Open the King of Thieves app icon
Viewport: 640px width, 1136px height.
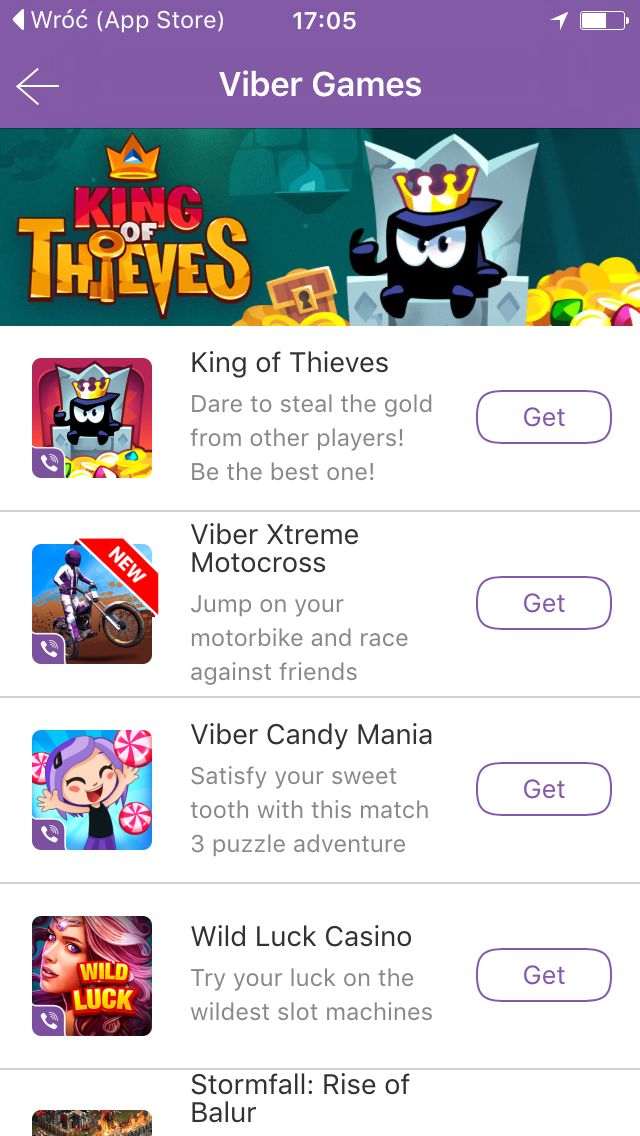coord(92,418)
